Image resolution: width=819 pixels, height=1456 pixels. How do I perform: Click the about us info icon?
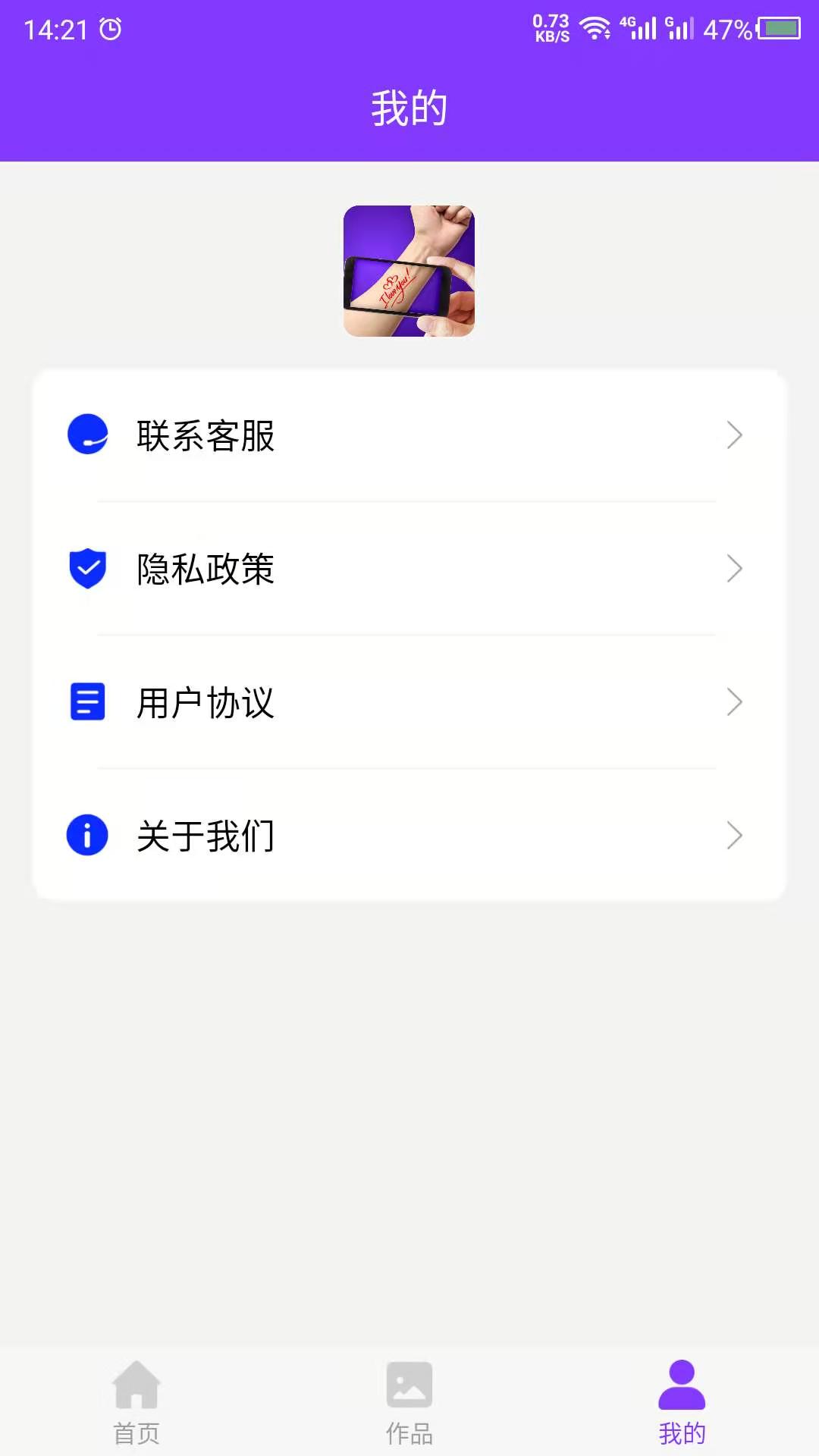click(x=87, y=834)
